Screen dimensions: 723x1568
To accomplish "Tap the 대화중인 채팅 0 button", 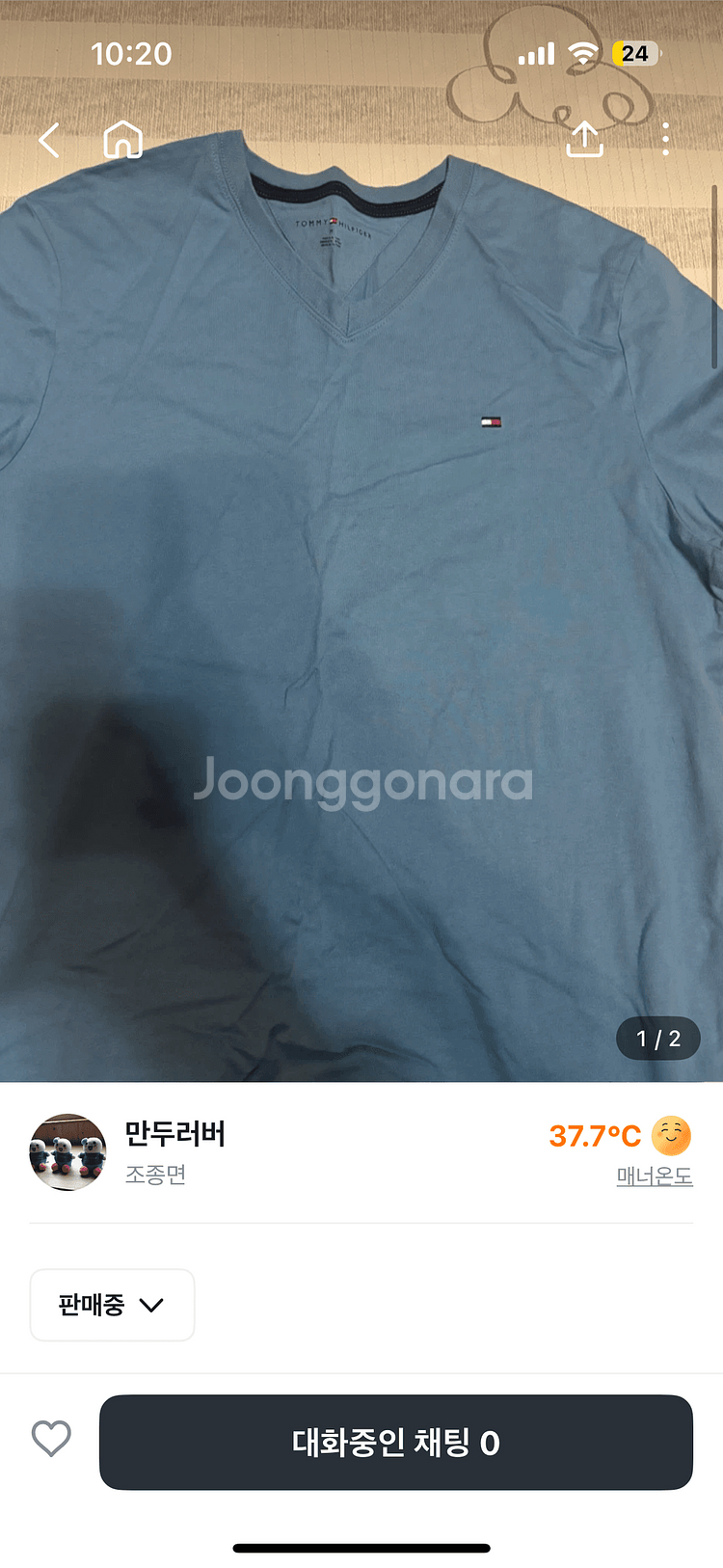I will point(396,1442).
